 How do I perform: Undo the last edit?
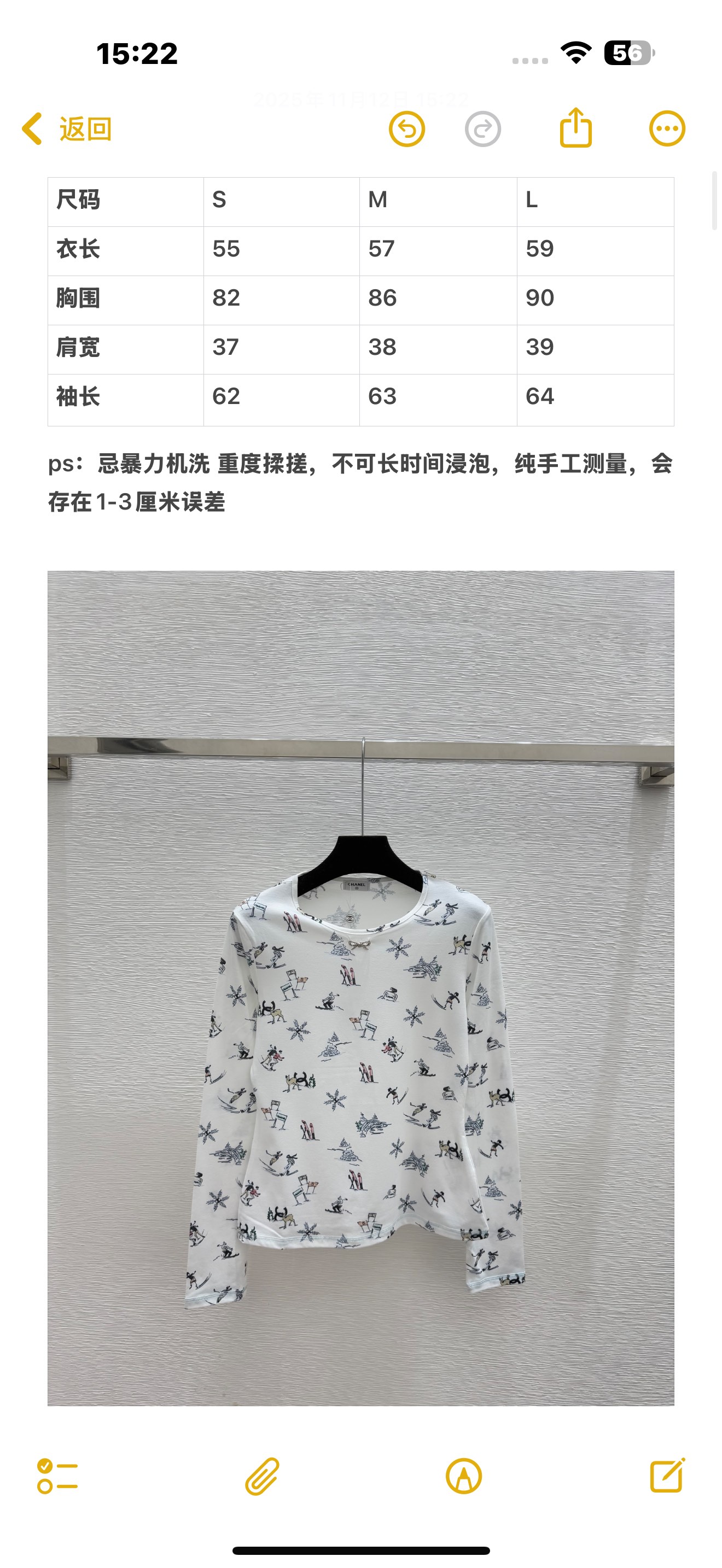click(406, 129)
